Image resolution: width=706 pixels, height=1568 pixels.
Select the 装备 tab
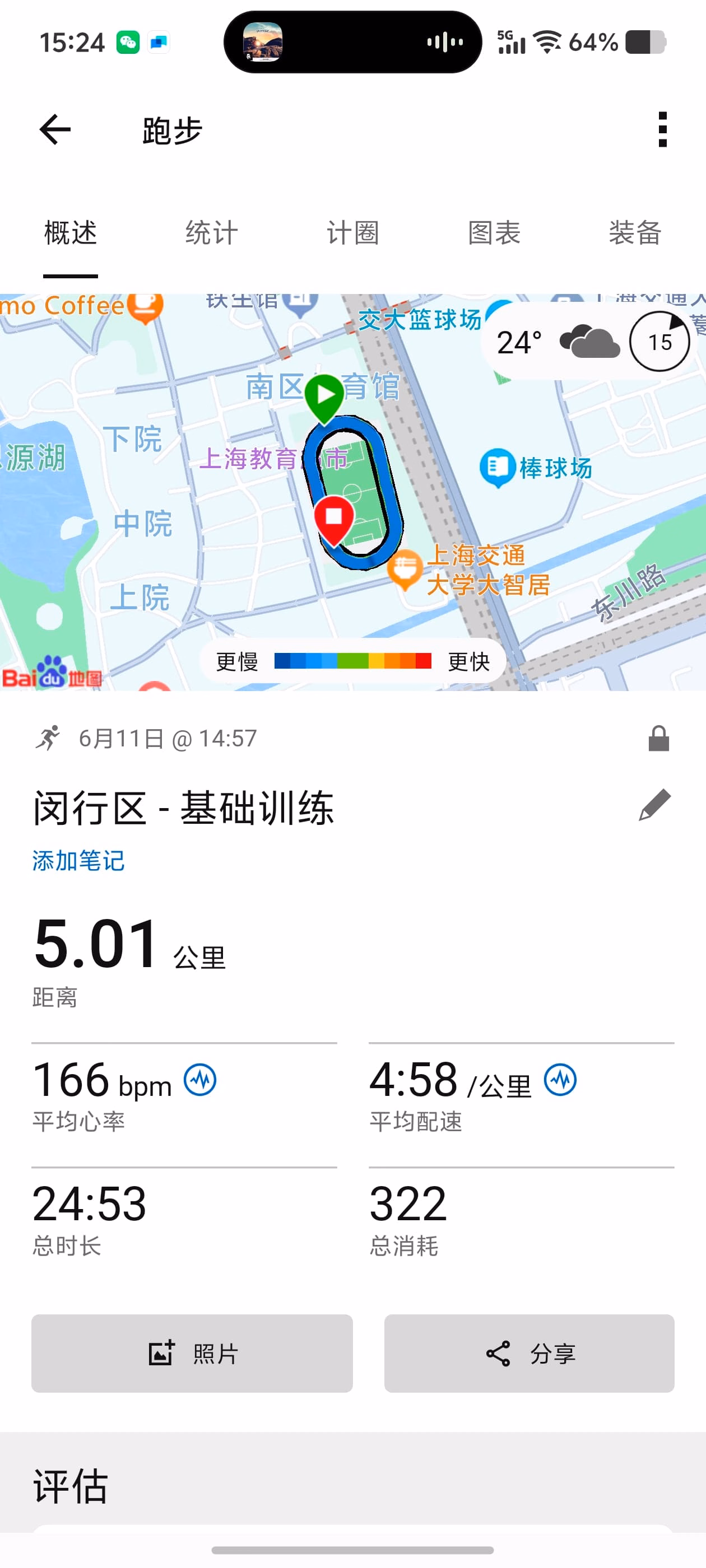[635, 233]
